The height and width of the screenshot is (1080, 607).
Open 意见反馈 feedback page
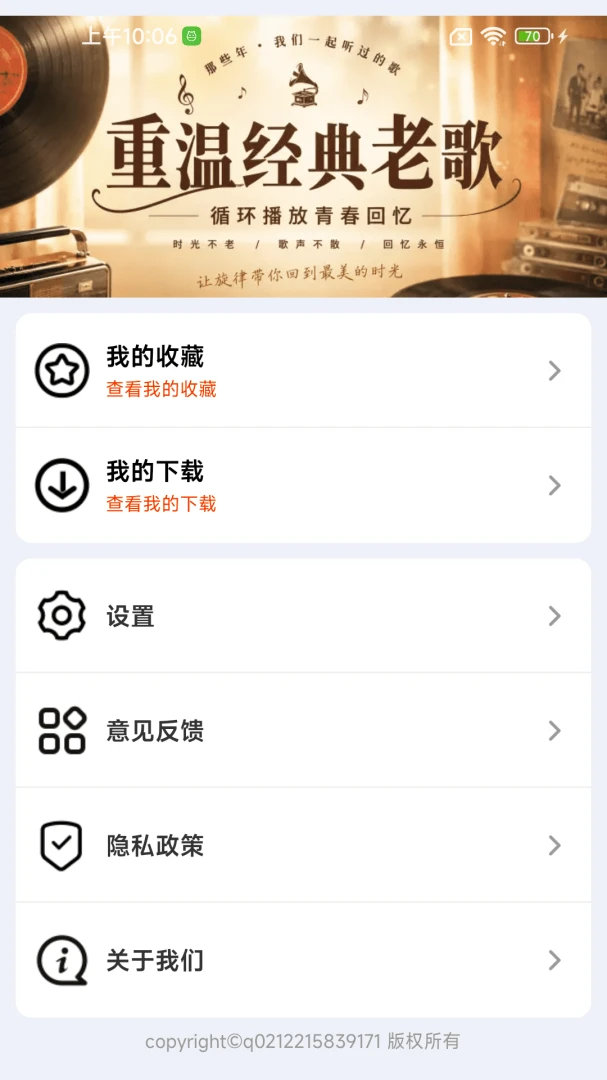[x=303, y=730]
